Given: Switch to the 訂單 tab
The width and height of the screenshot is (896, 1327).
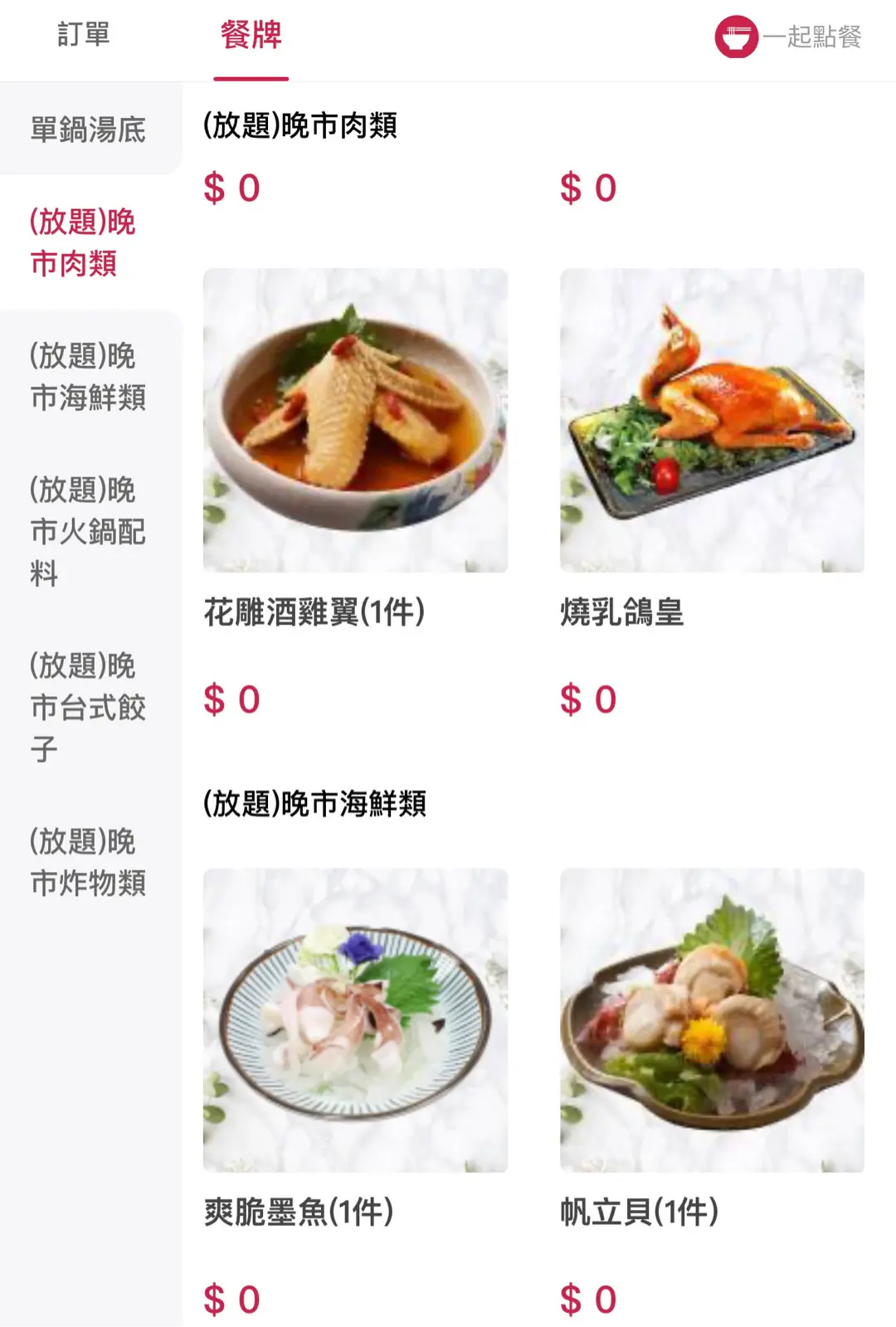Looking at the screenshot, I should 83,36.
